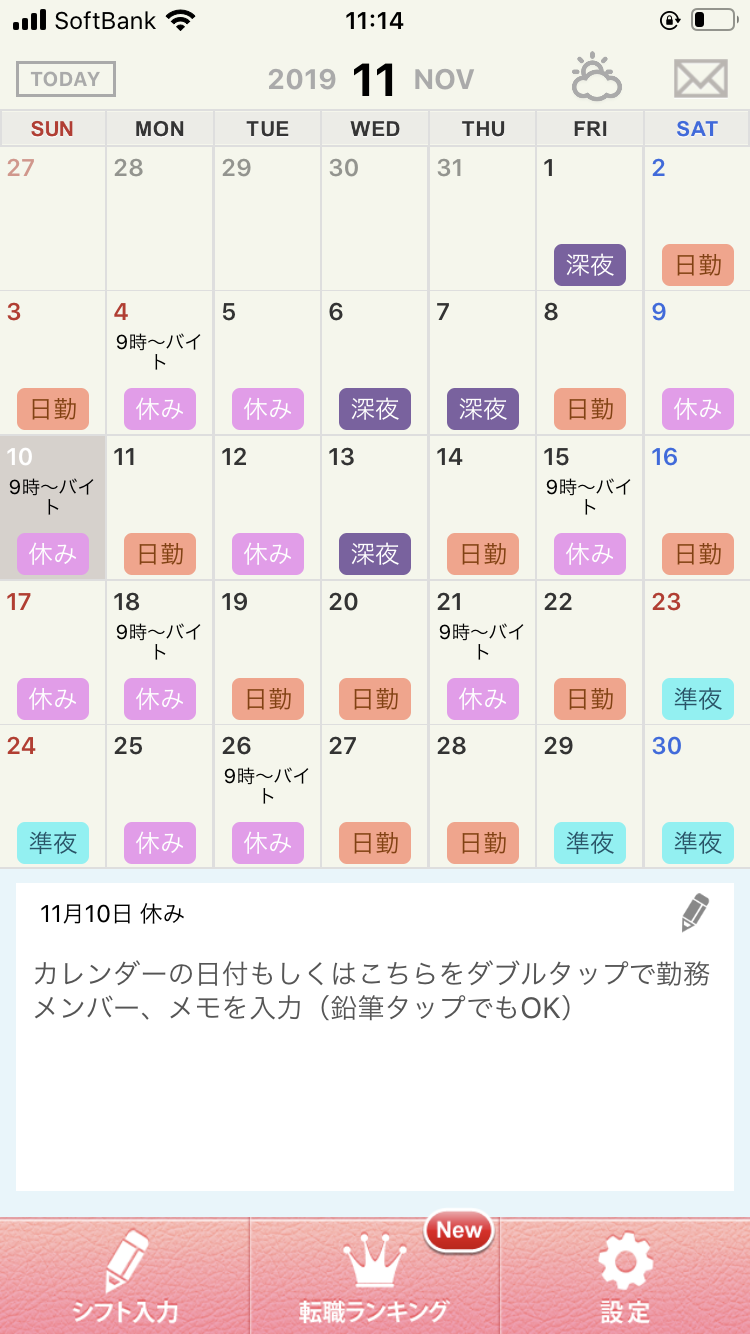750x1334 pixels.
Task: Select November 1 with 深夜 shift
Action: point(590,219)
